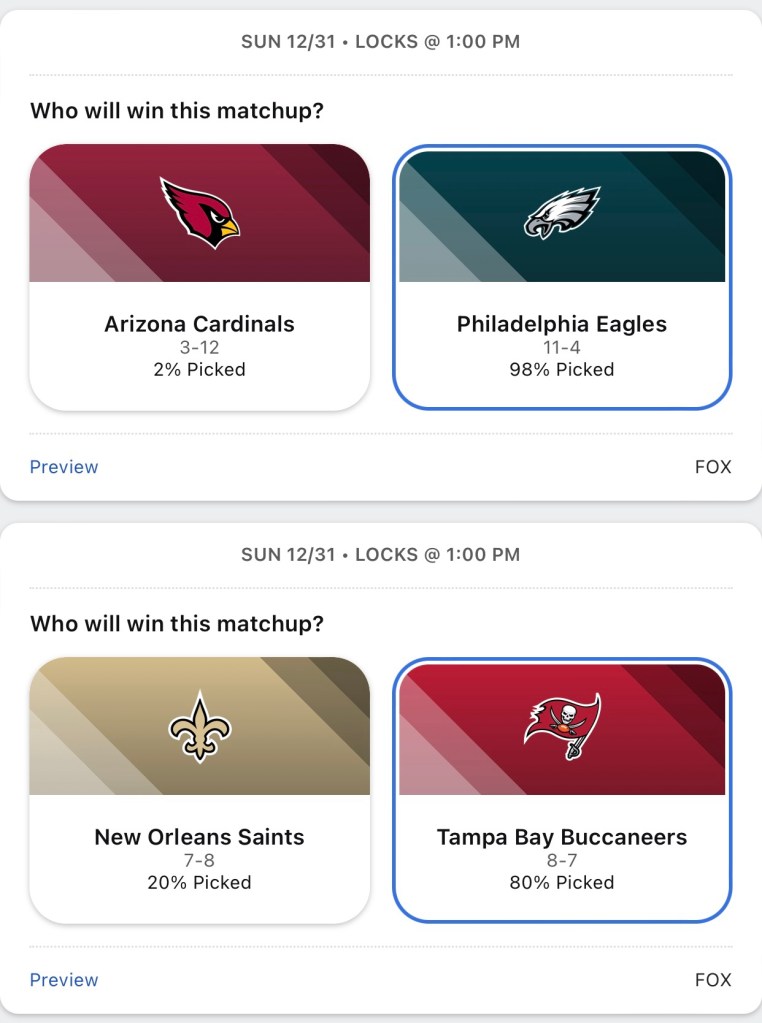
Task: Choose the New Orleans Saints to win
Action: tap(200, 790)
